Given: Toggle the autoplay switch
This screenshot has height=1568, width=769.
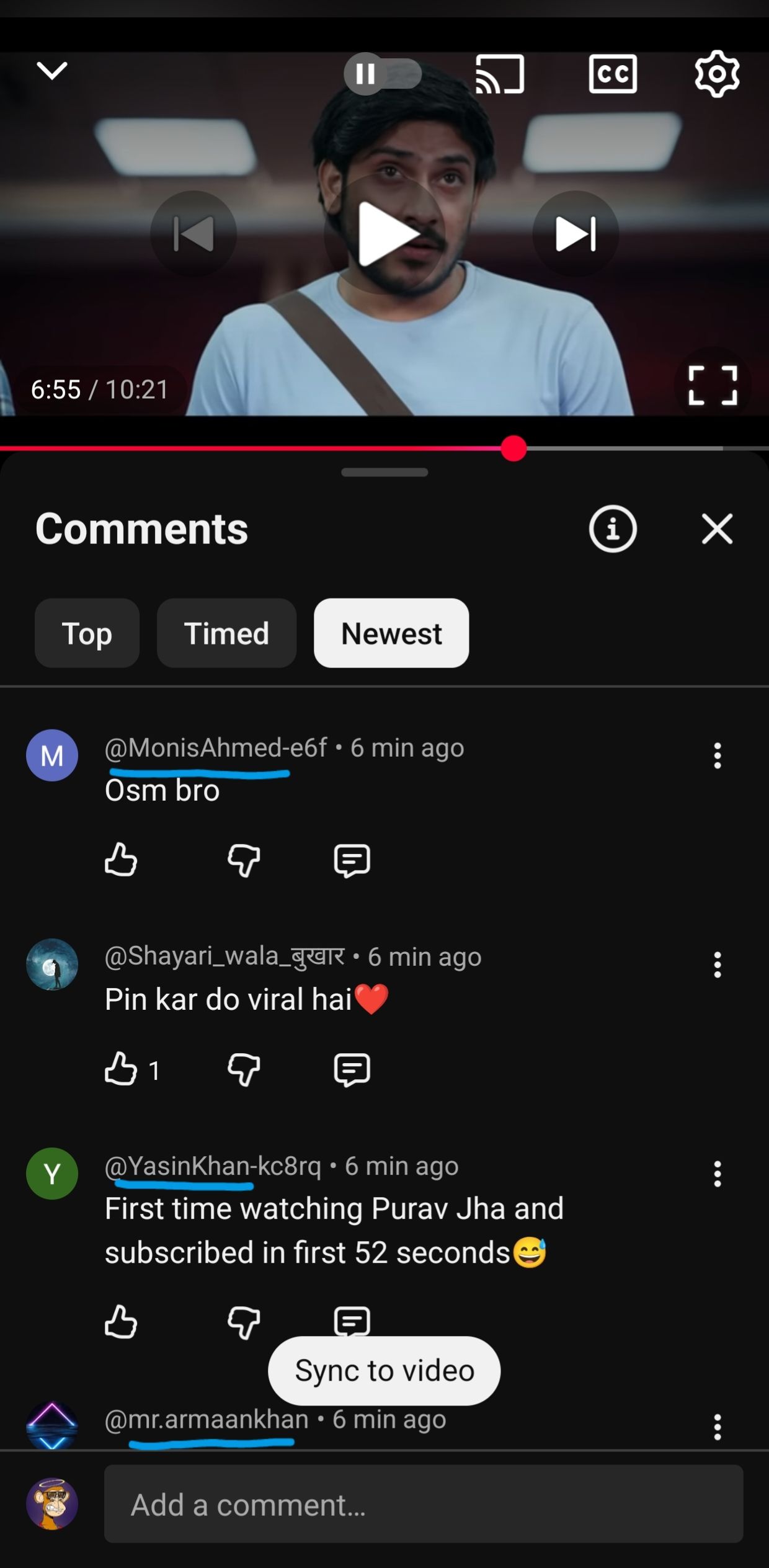Looking at the screenshot, I should [x=383, y=74].
